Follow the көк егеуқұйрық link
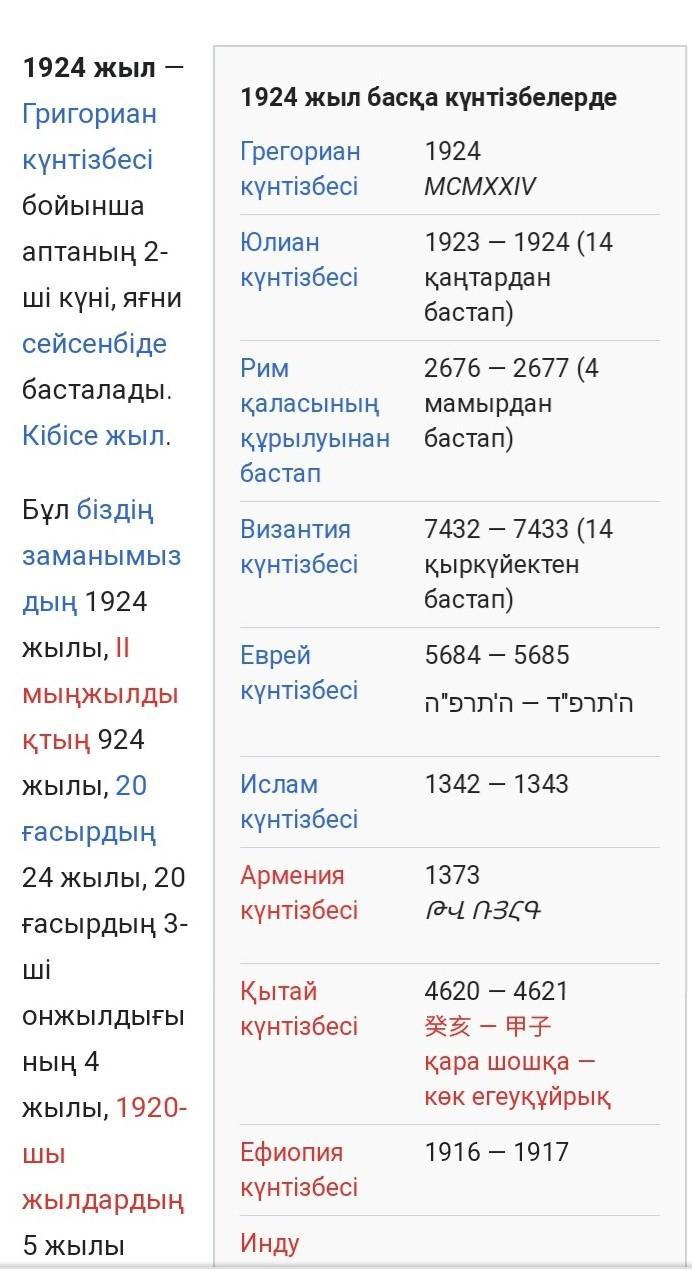The height and width of the screenshot is (1271, 692). click(x=517, y=1097)
